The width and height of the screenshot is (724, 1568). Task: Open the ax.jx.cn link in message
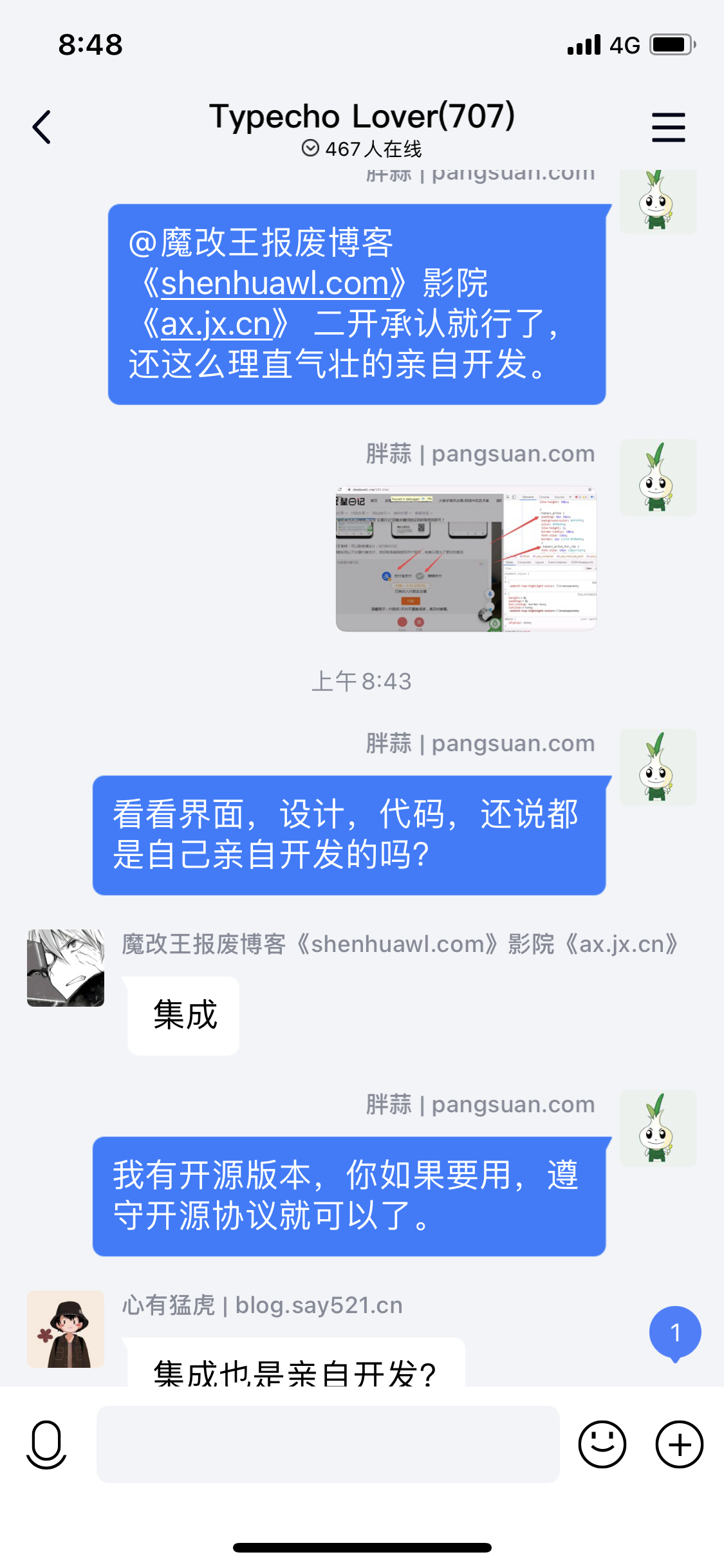215,324
